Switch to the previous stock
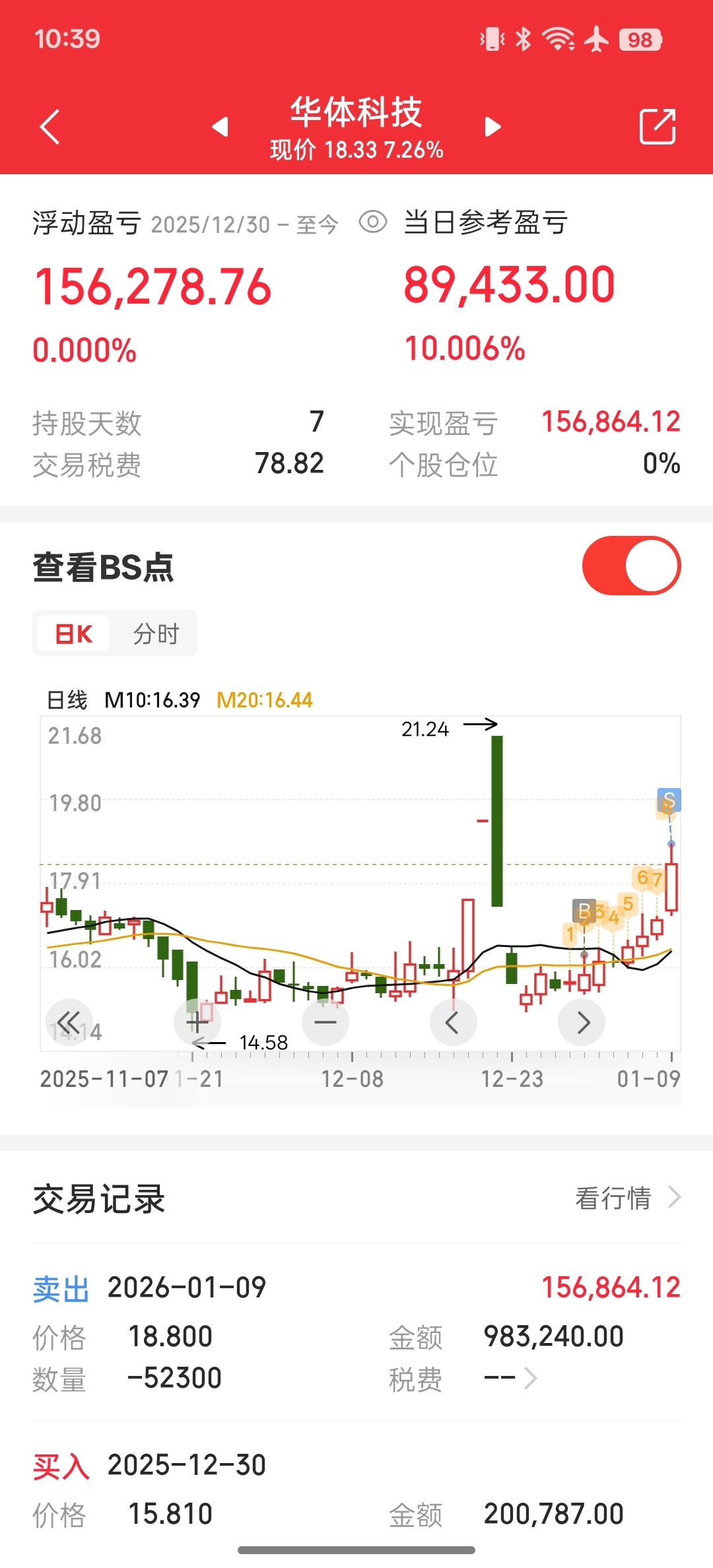This screenshot has height=1568, width=713. (x=221, y=126)
